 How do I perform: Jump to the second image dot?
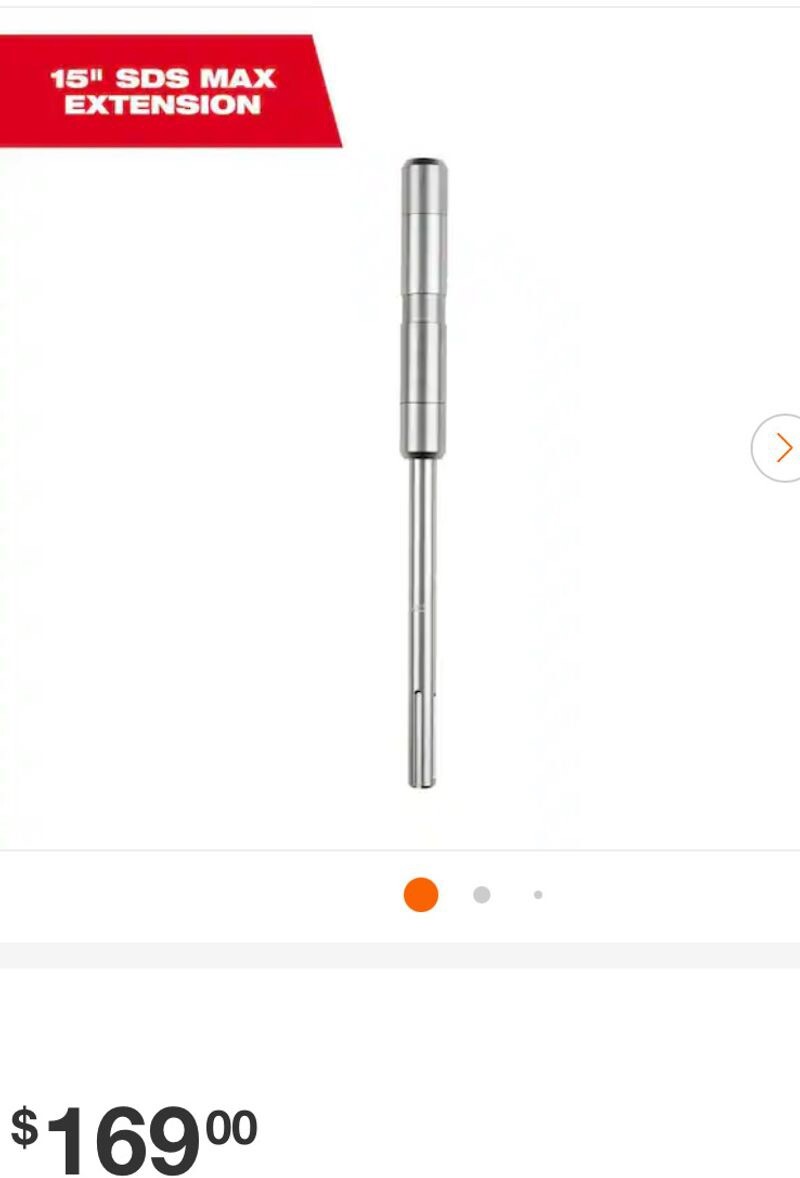coord(482,895)
